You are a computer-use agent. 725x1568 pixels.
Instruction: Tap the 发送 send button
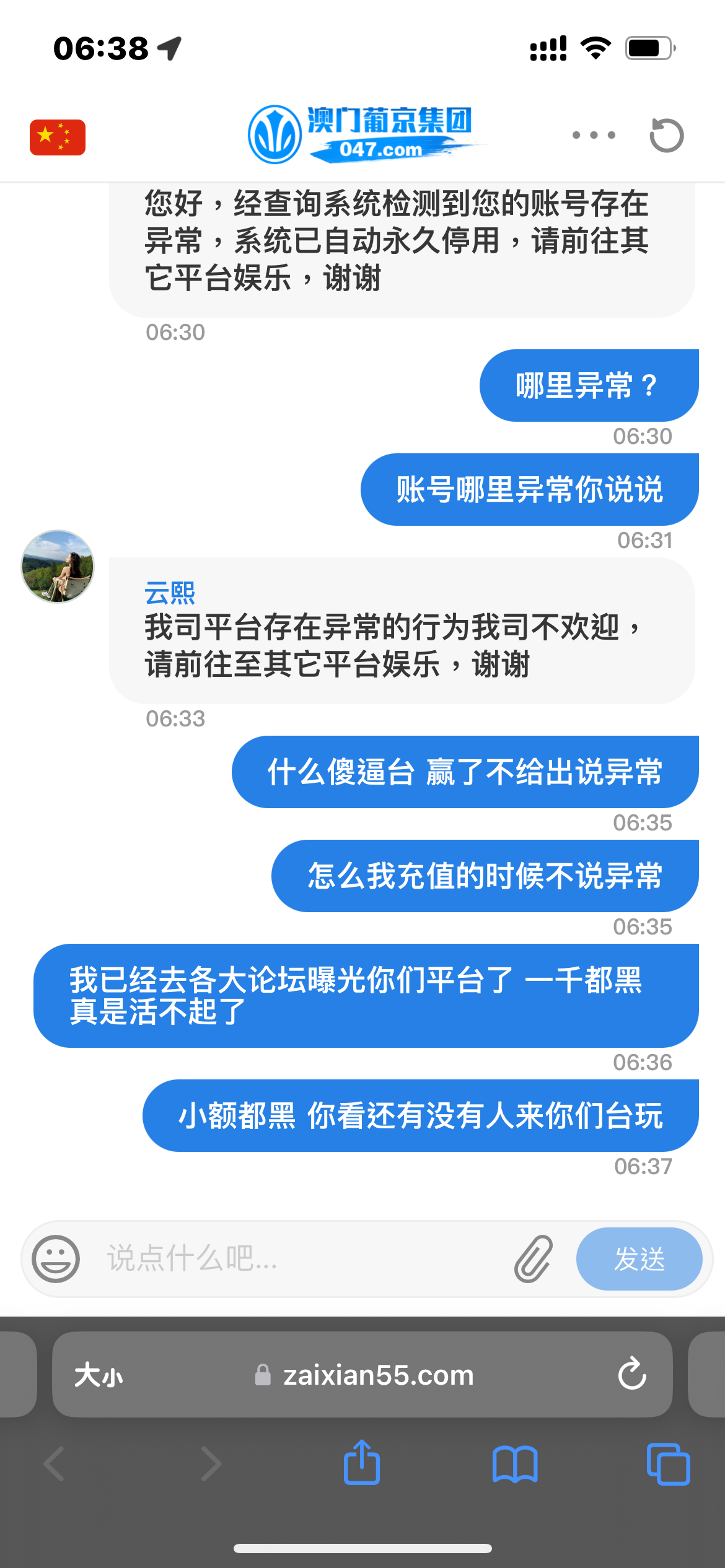638,1258
